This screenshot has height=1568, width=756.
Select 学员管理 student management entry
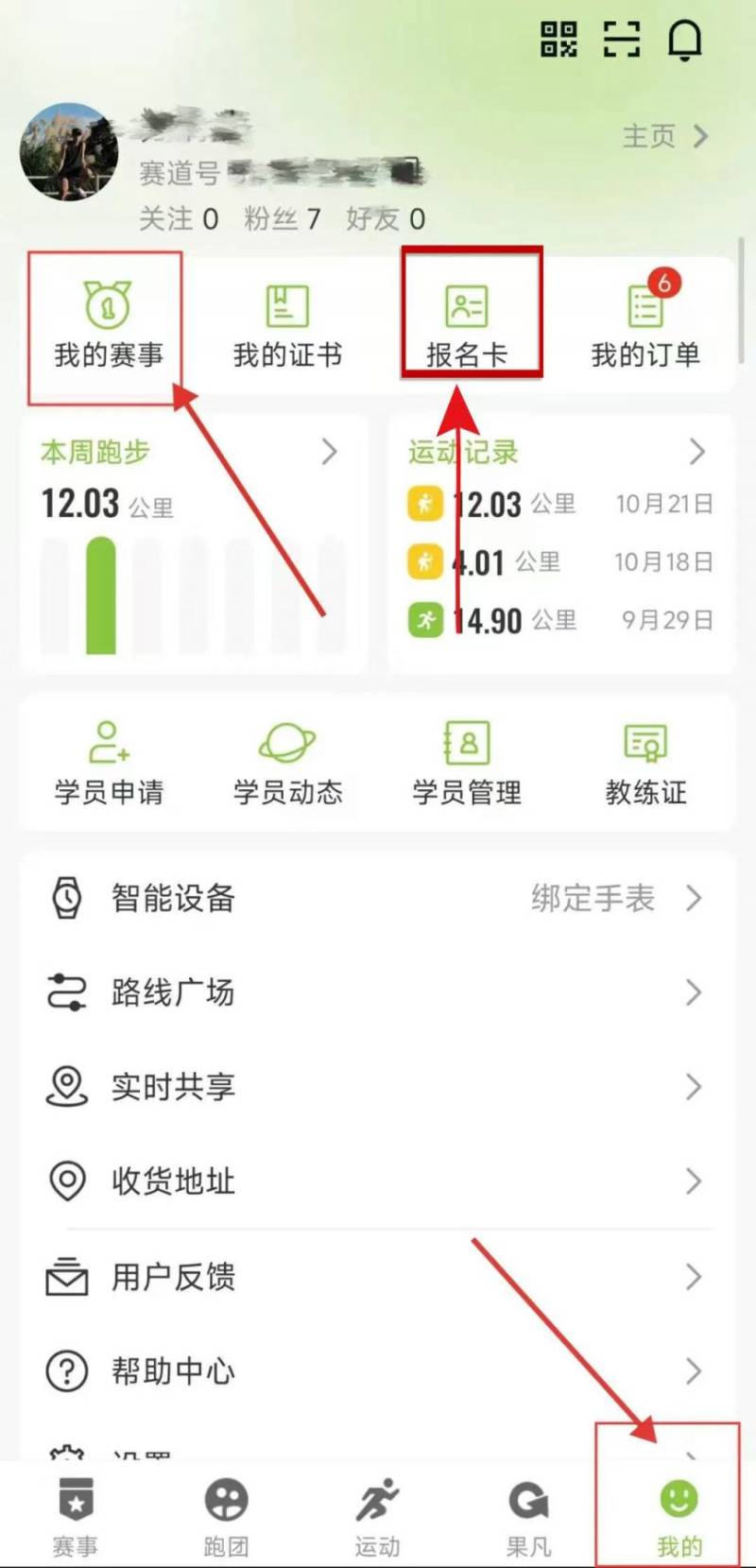[465, 761]
